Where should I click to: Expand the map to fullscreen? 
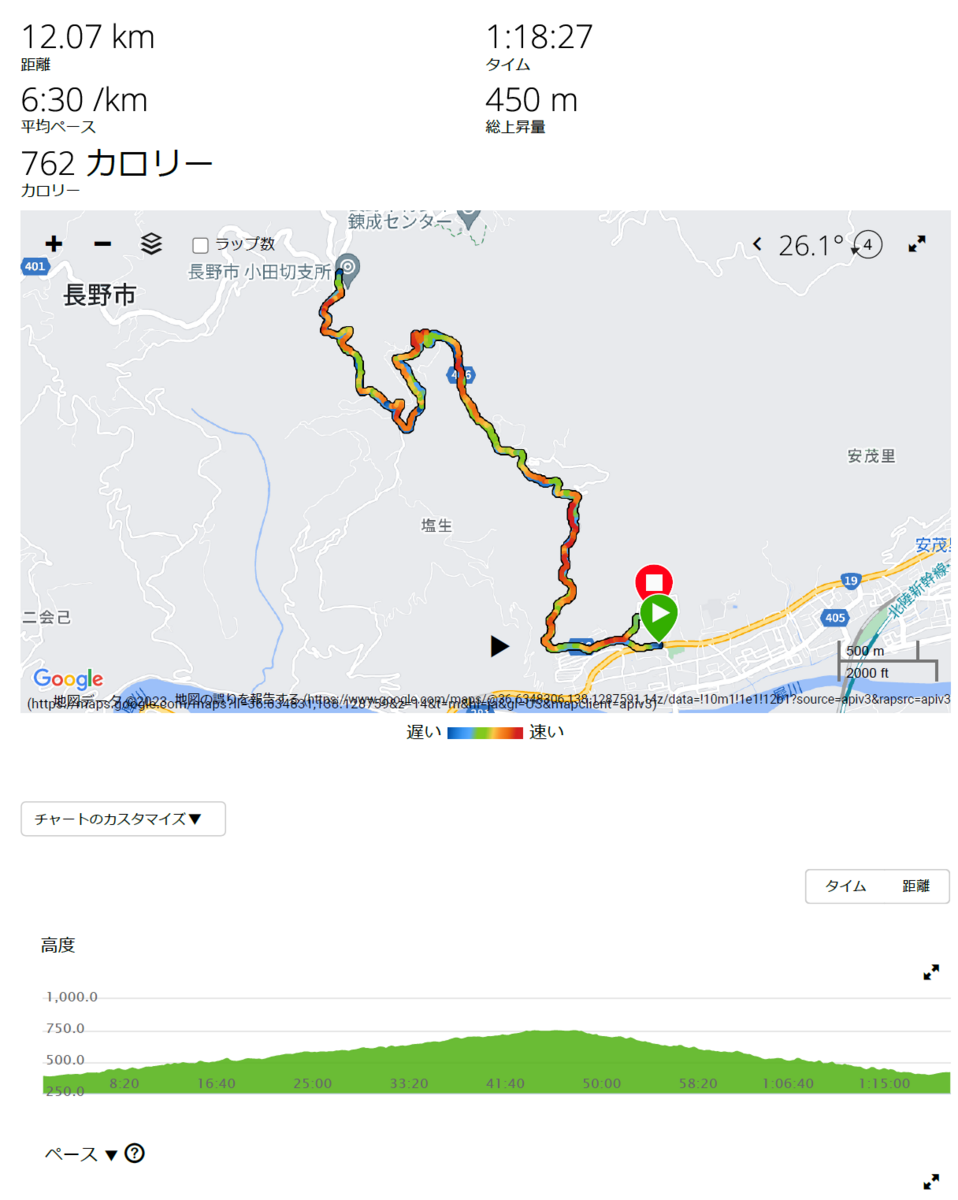(x=916, y=244)
